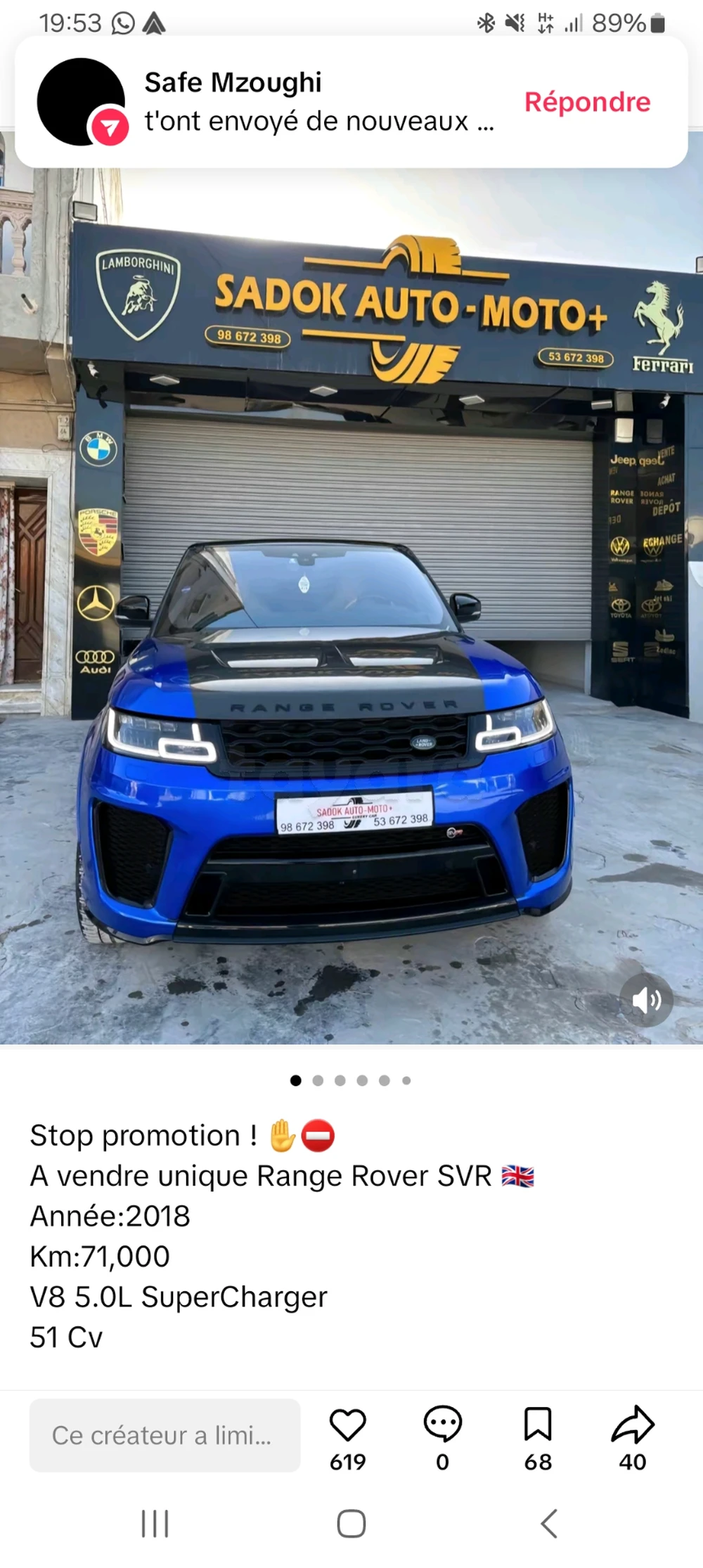Tap the limited comment field

165,1435
